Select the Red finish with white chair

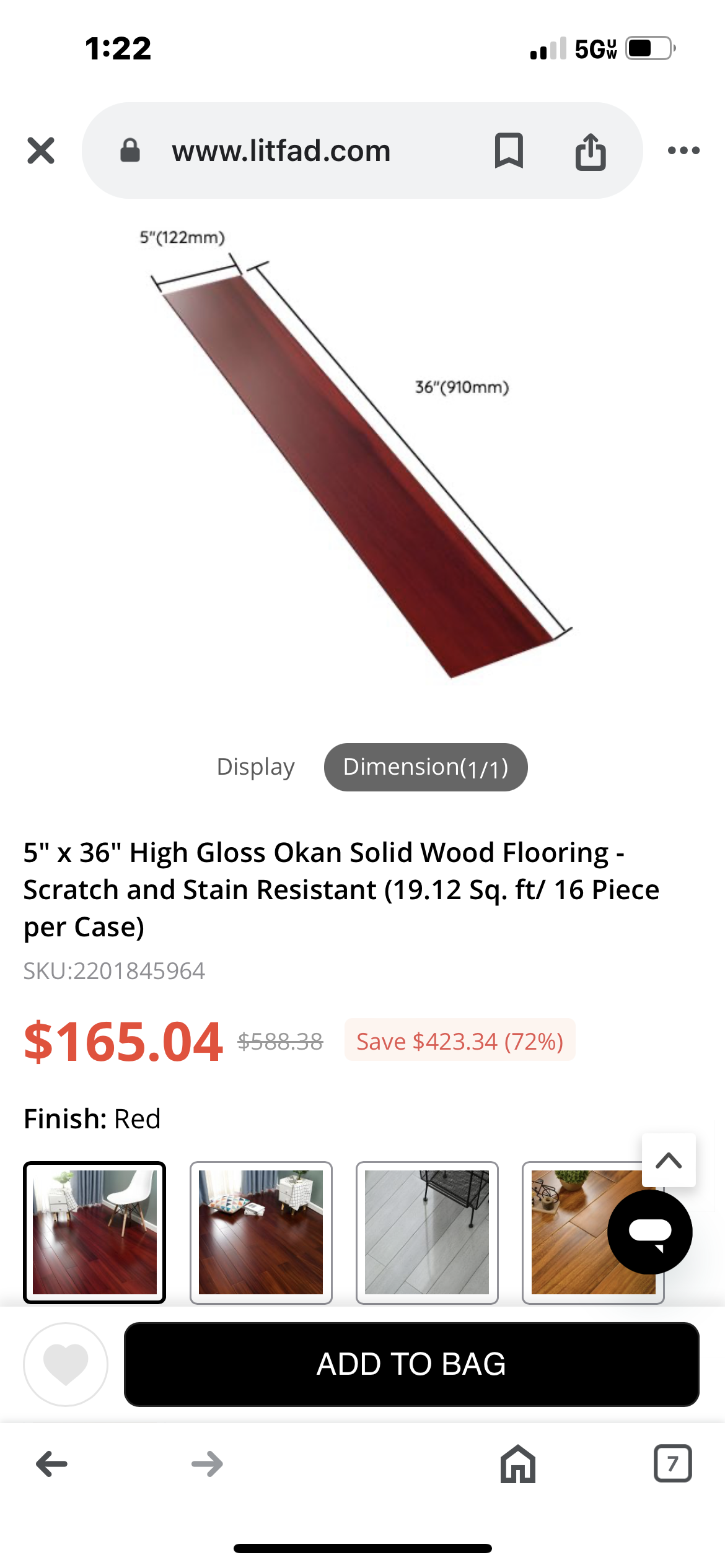click(x=94, y=1232)
